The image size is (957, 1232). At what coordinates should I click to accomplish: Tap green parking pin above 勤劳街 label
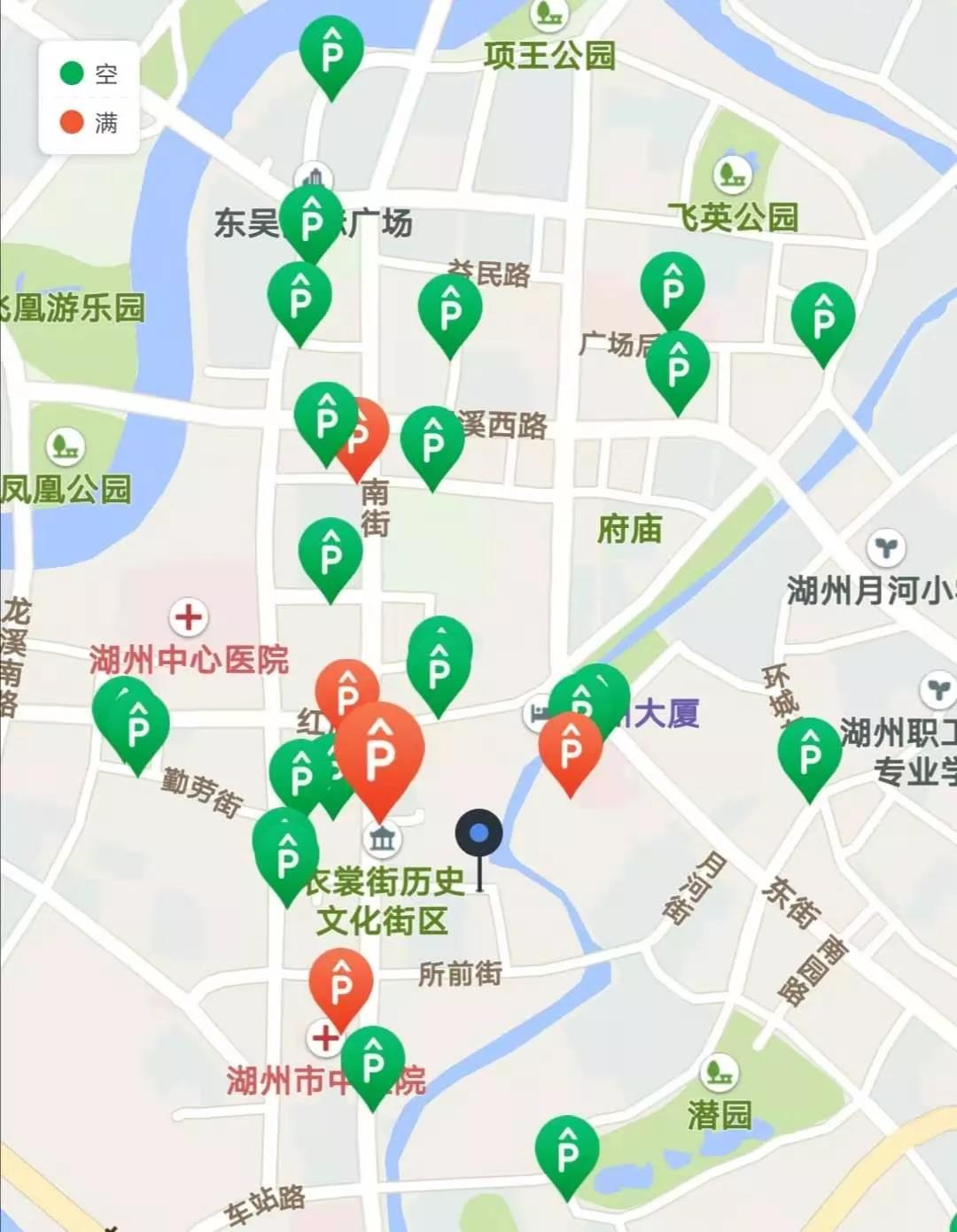pyautogui.click(x=138, y=729)
